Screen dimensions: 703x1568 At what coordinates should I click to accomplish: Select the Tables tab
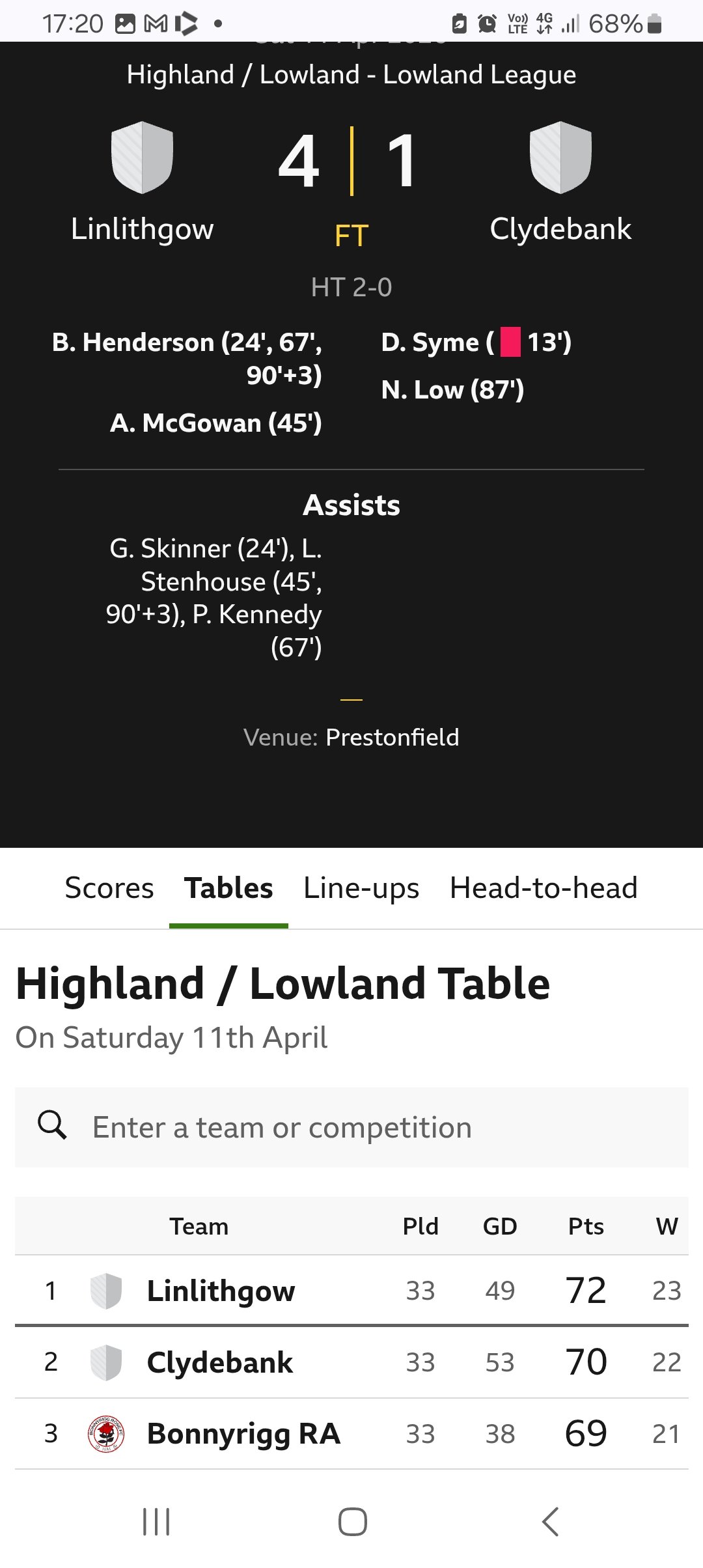click(x=228, y=888)
